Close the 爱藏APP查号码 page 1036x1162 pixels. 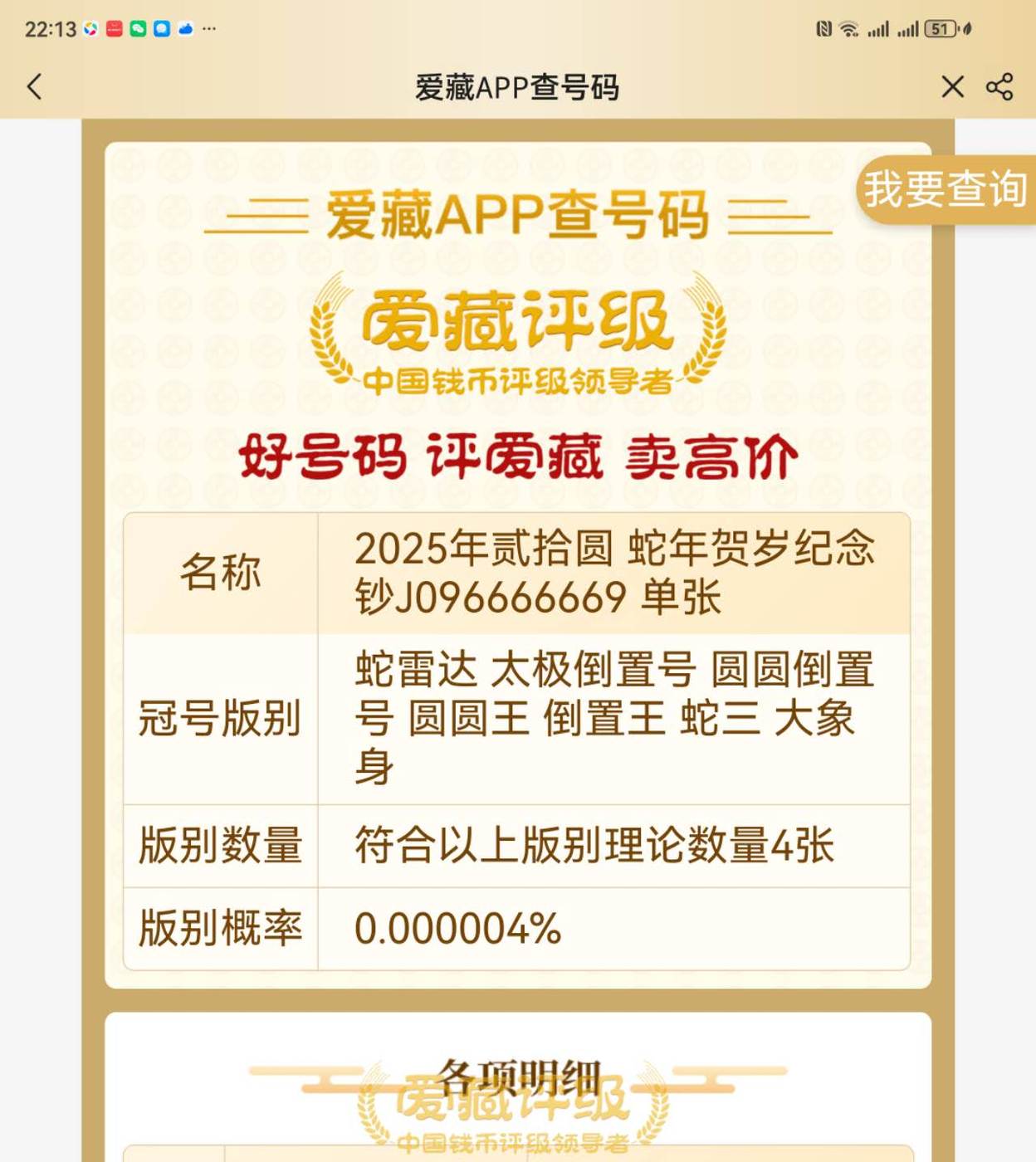(x=952, y=86)
